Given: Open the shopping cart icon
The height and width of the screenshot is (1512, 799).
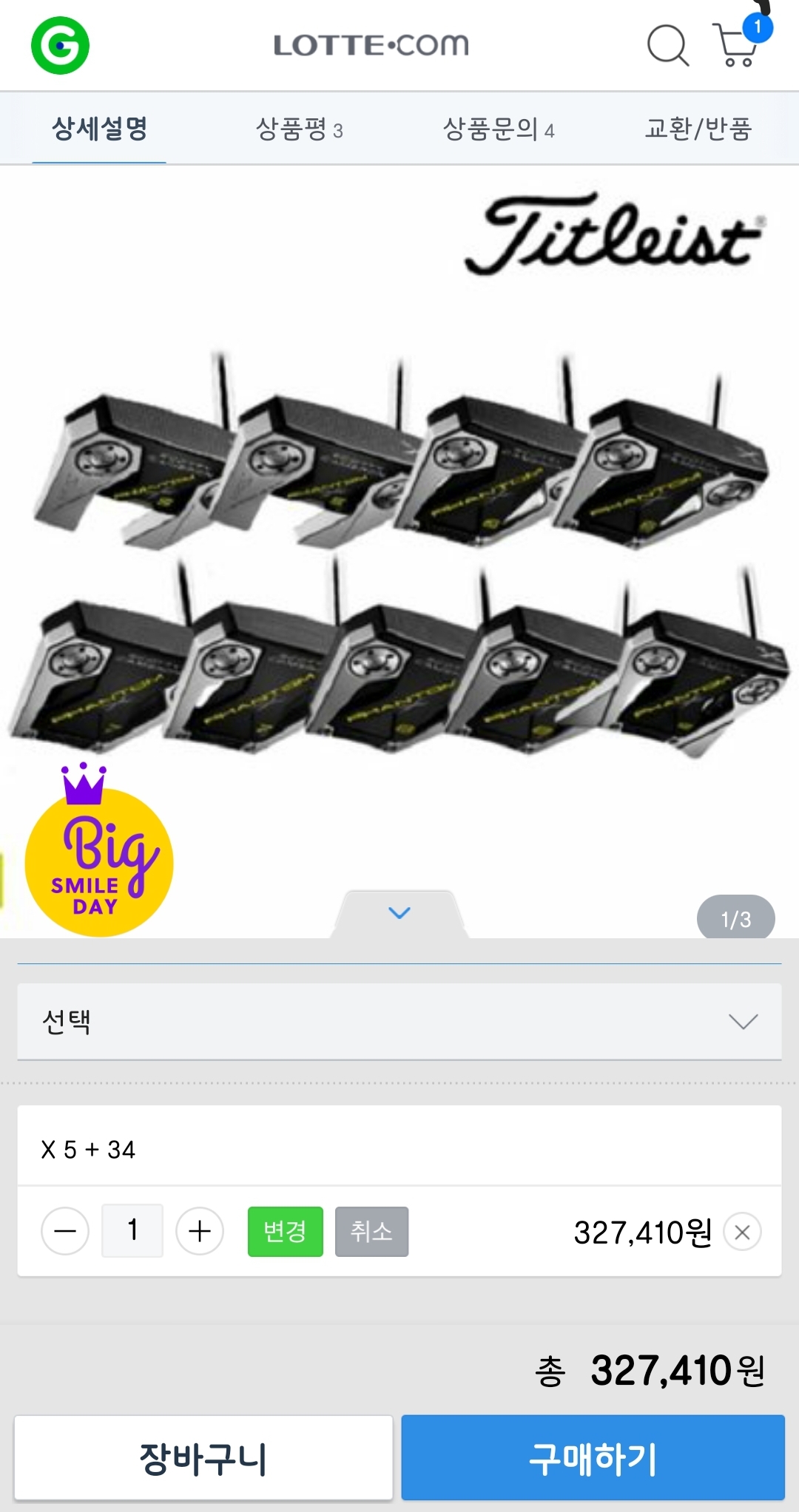Looking at the screenshot, I should pyautogui.click(x=735, y=46).
